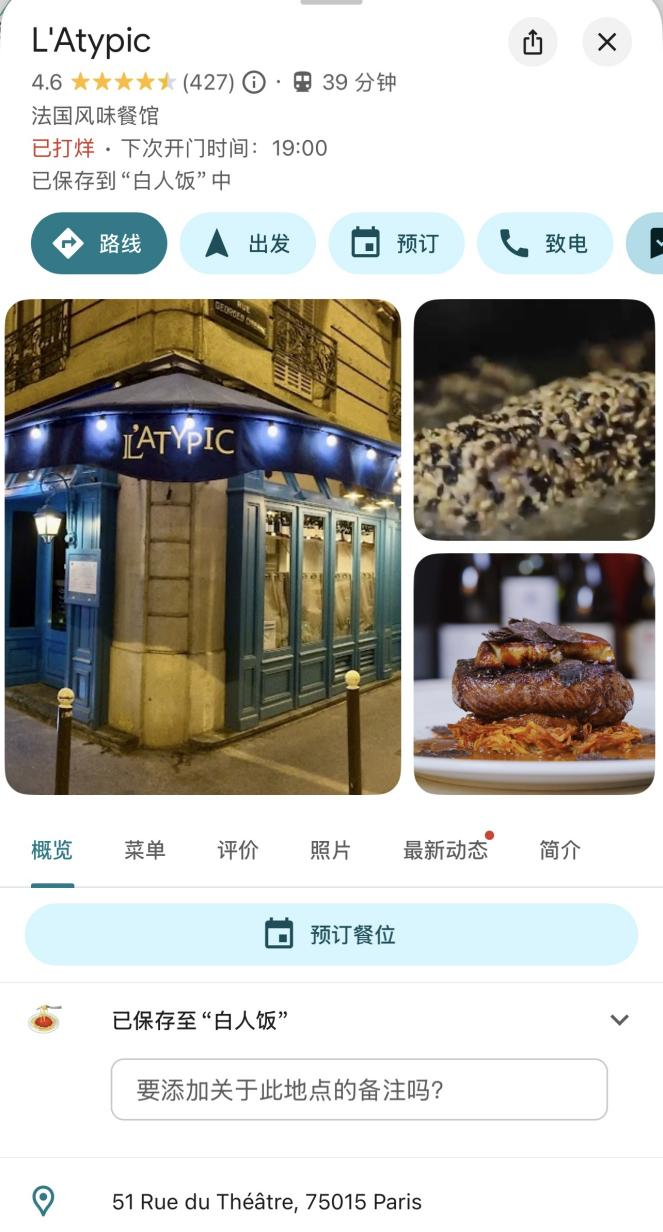
Task: Open the 简介 tab
Action: coord(559,850)
